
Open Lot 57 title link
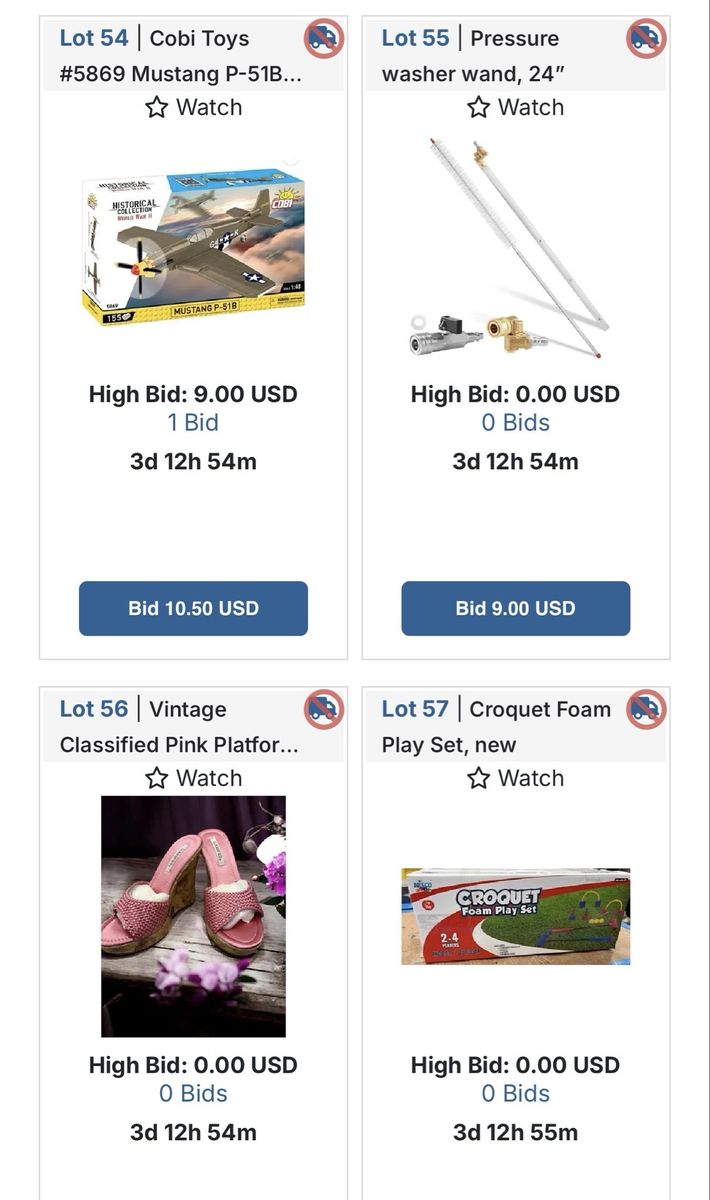point(496,727)
